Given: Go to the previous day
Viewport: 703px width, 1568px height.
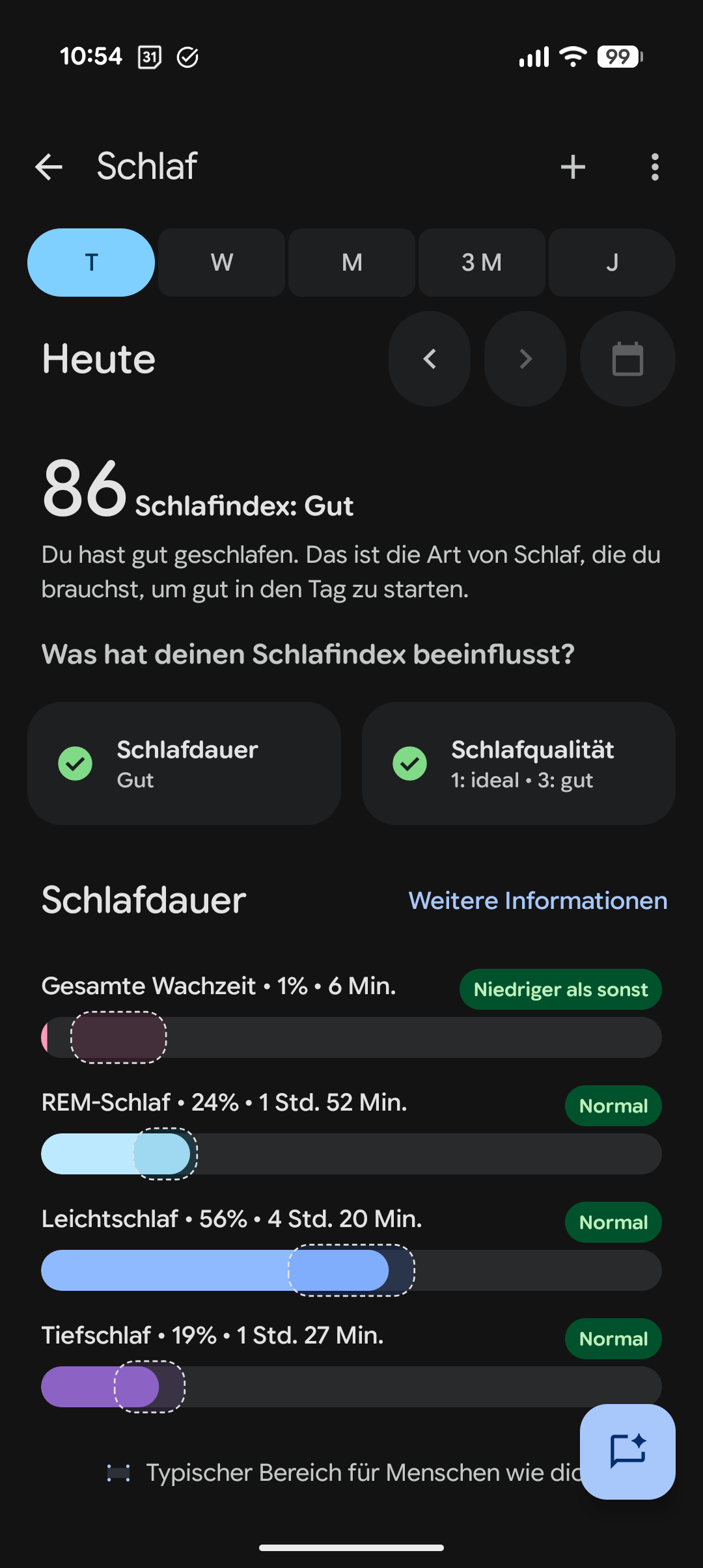Looking at the screenshot, I should click(x=430, y=359).
